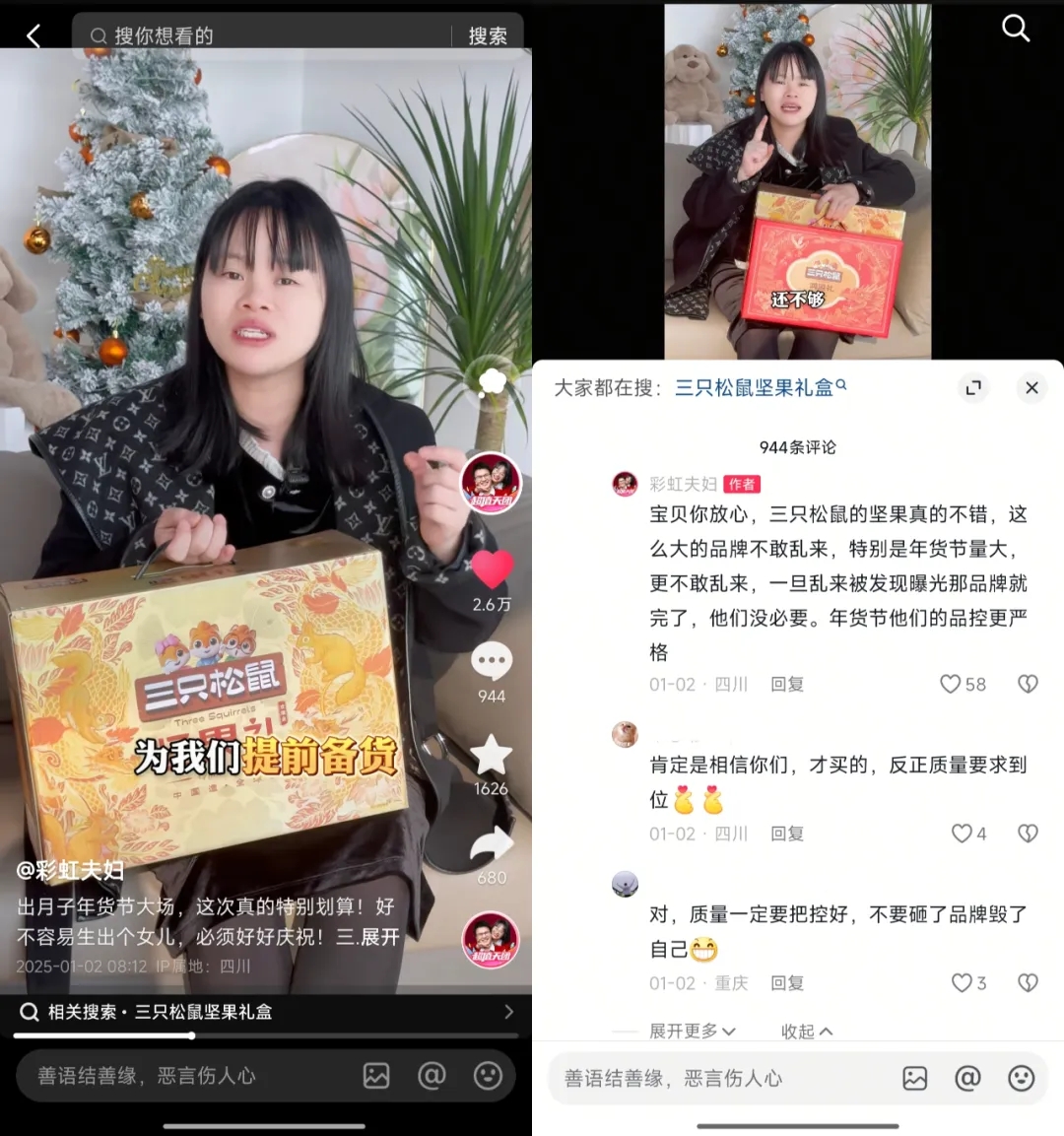The width and height of the screenshot is (1064, 1136).
Task: Go back using the top-left arrow
Action: (x=33, y=36)
